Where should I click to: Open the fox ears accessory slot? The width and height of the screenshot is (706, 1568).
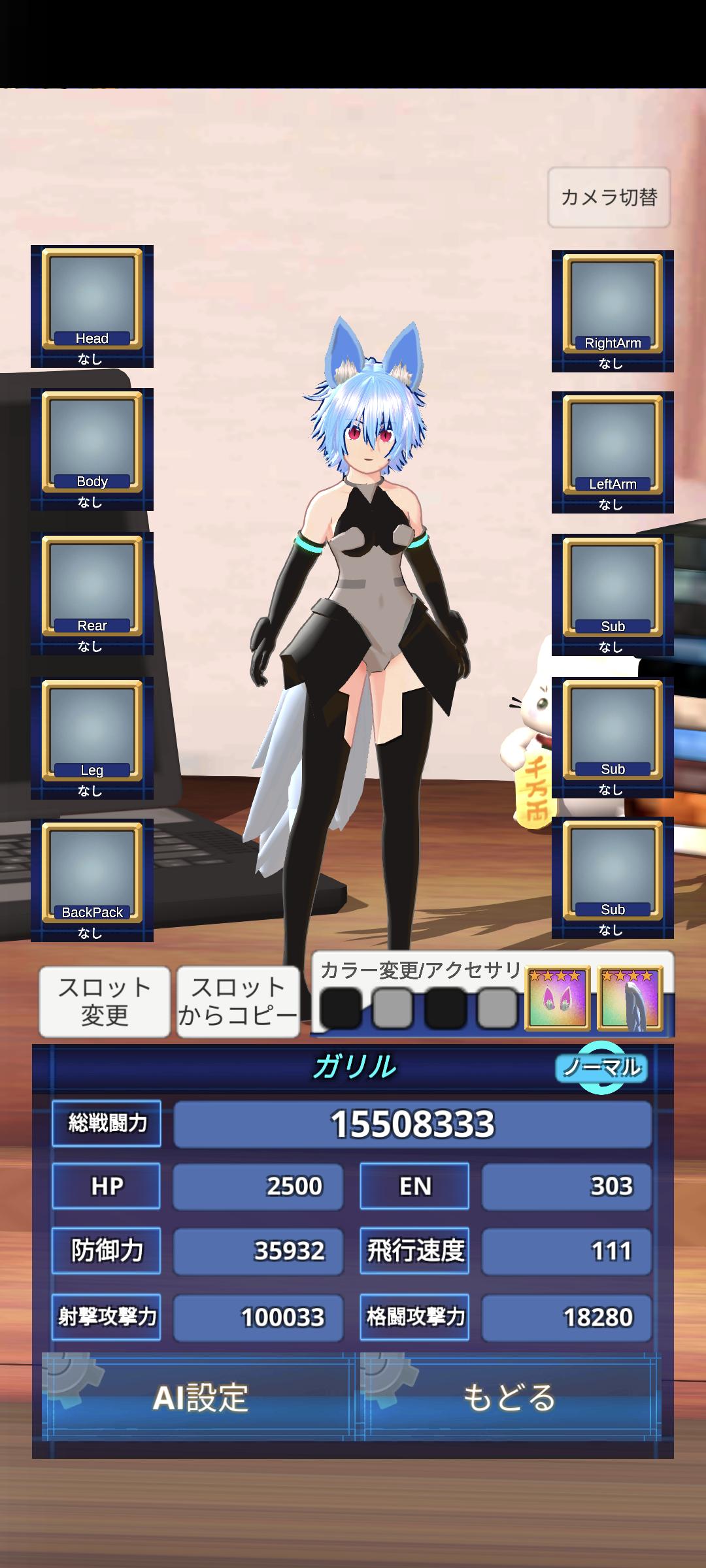click(558, 999)
